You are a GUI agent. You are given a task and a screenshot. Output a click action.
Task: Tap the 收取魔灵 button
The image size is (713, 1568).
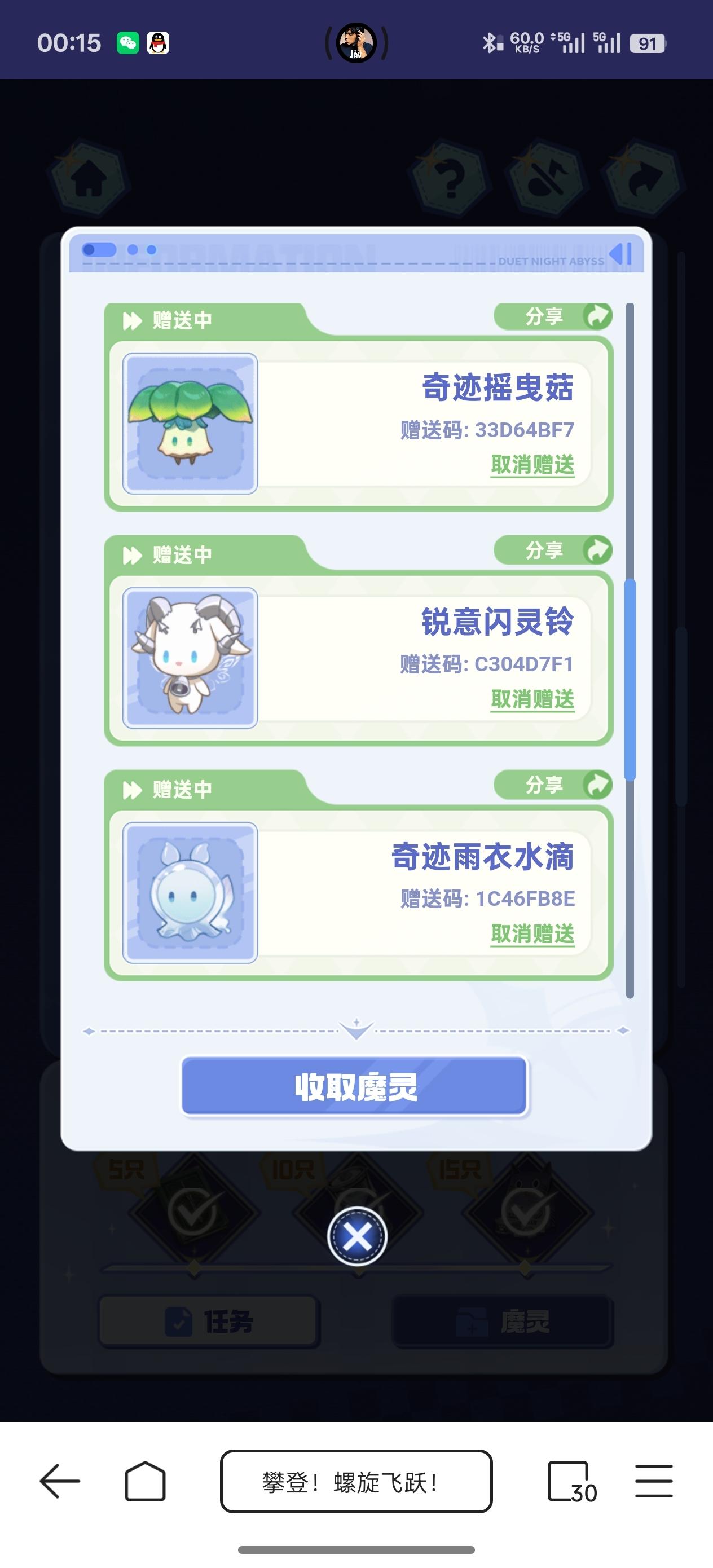[x=354, y=1086]
